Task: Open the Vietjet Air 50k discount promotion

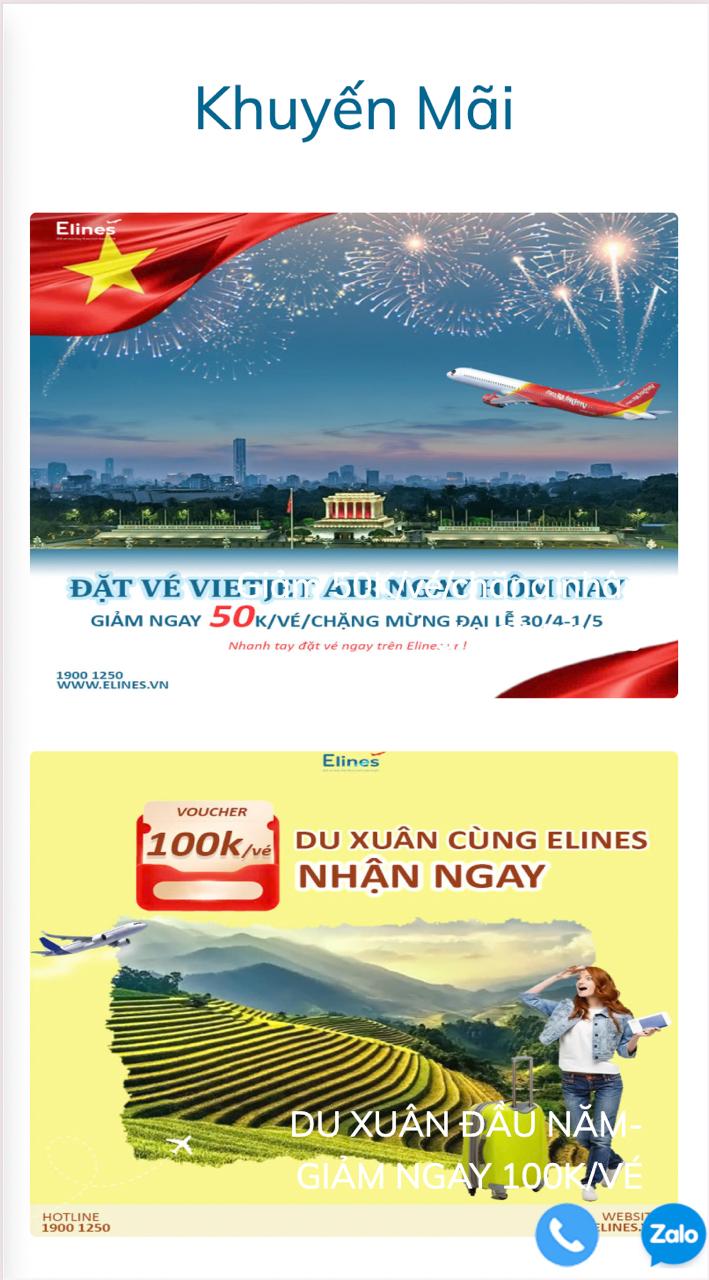Action: (x=353, y=455)
